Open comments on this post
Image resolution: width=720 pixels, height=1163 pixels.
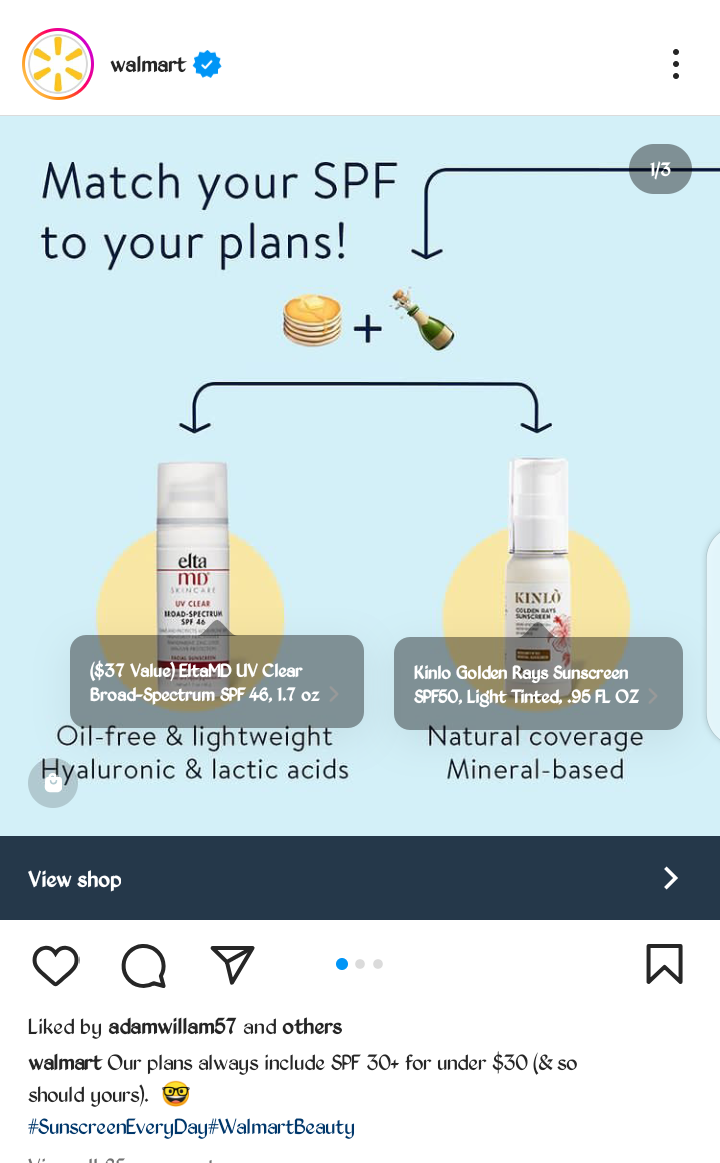(x=143, y=965)
